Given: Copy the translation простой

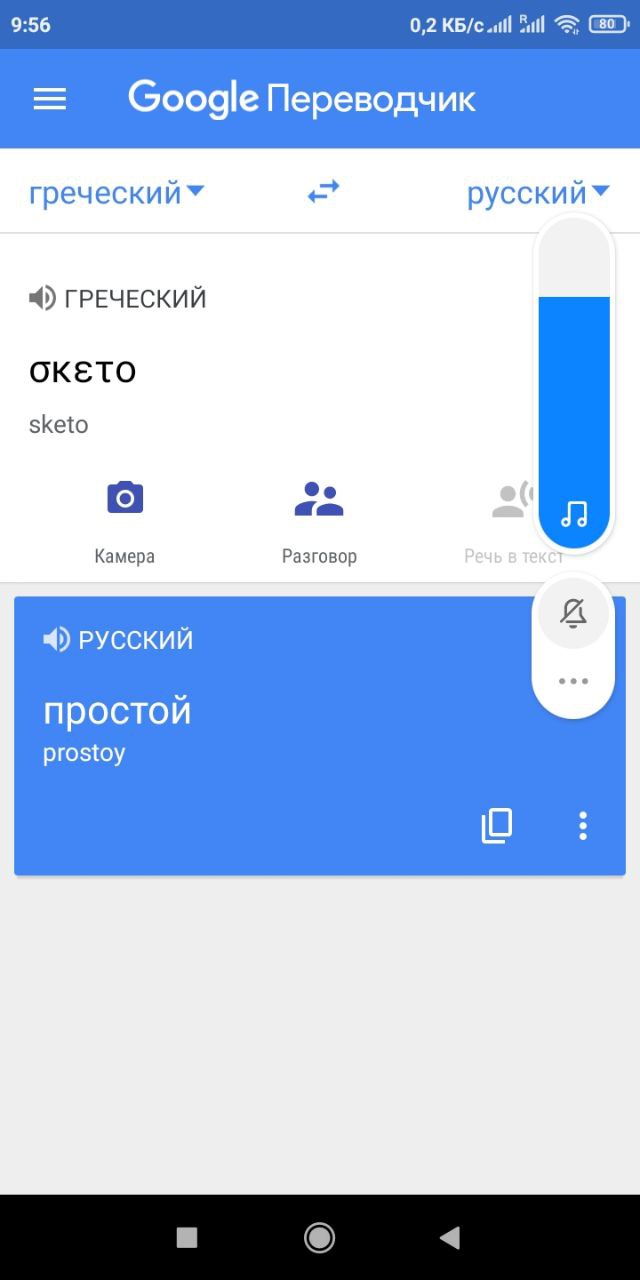Looking at the screenshot, I should 497,826.
